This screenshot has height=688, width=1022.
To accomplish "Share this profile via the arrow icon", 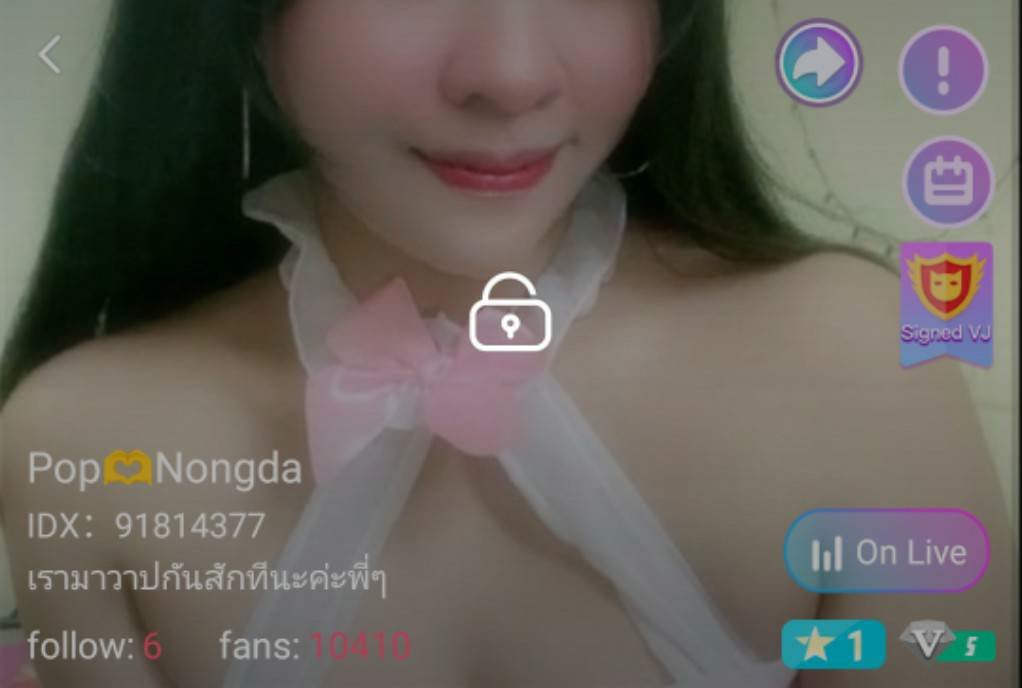I will pos(819,63).
